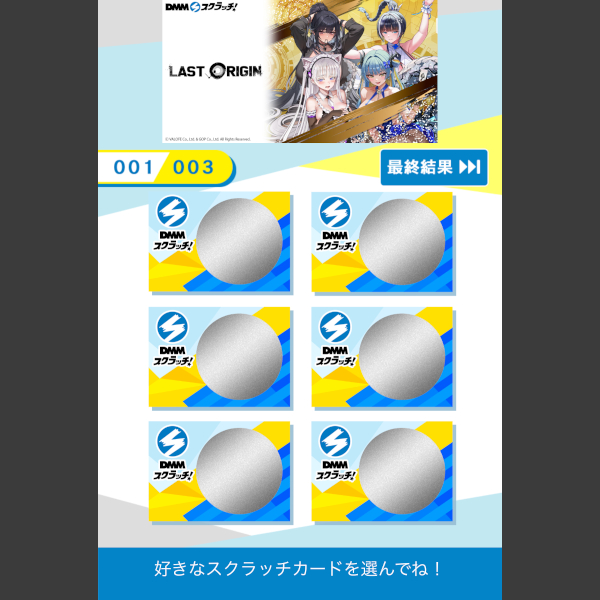
Task: Select the top-left scratch card
Action: coord(220,241)
